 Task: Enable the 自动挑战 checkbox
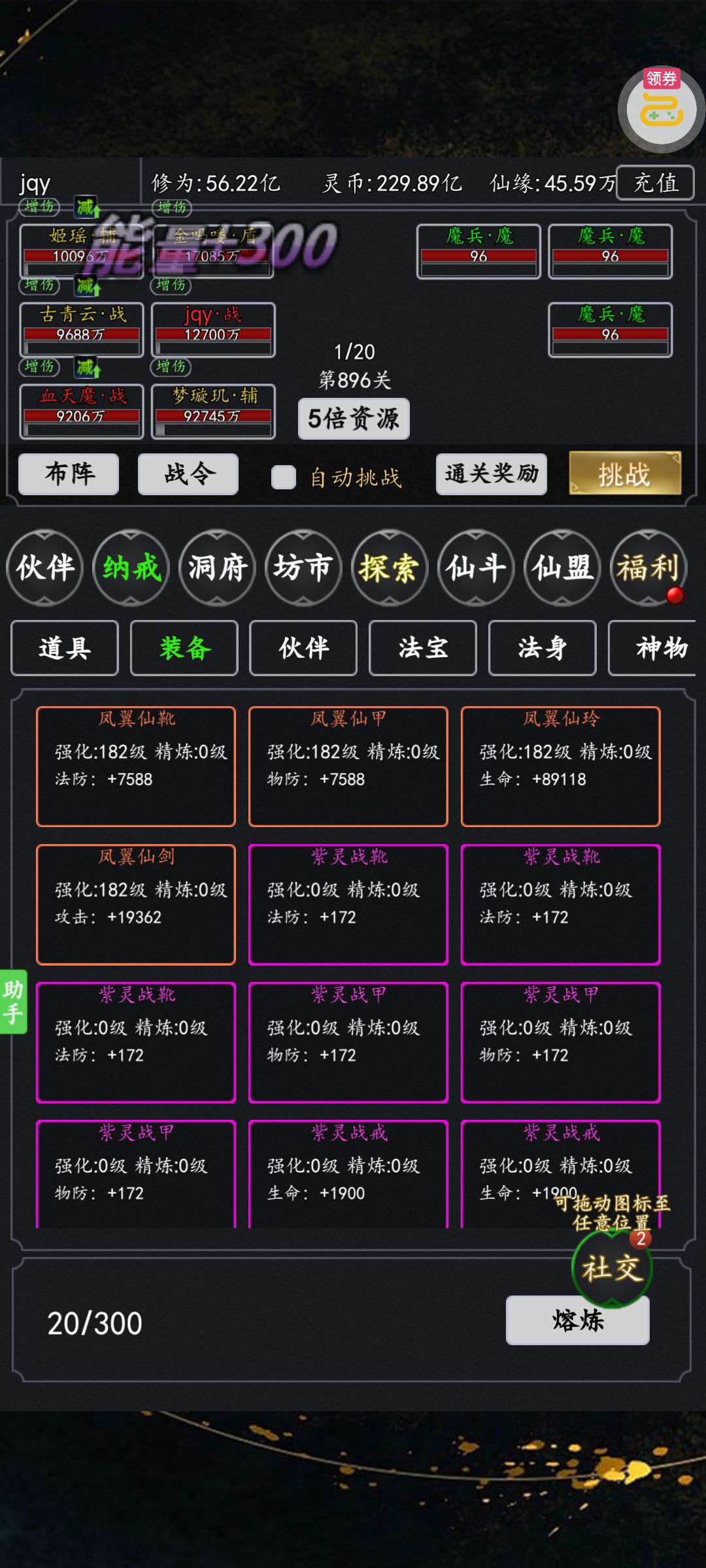click(x=284, y=477)
